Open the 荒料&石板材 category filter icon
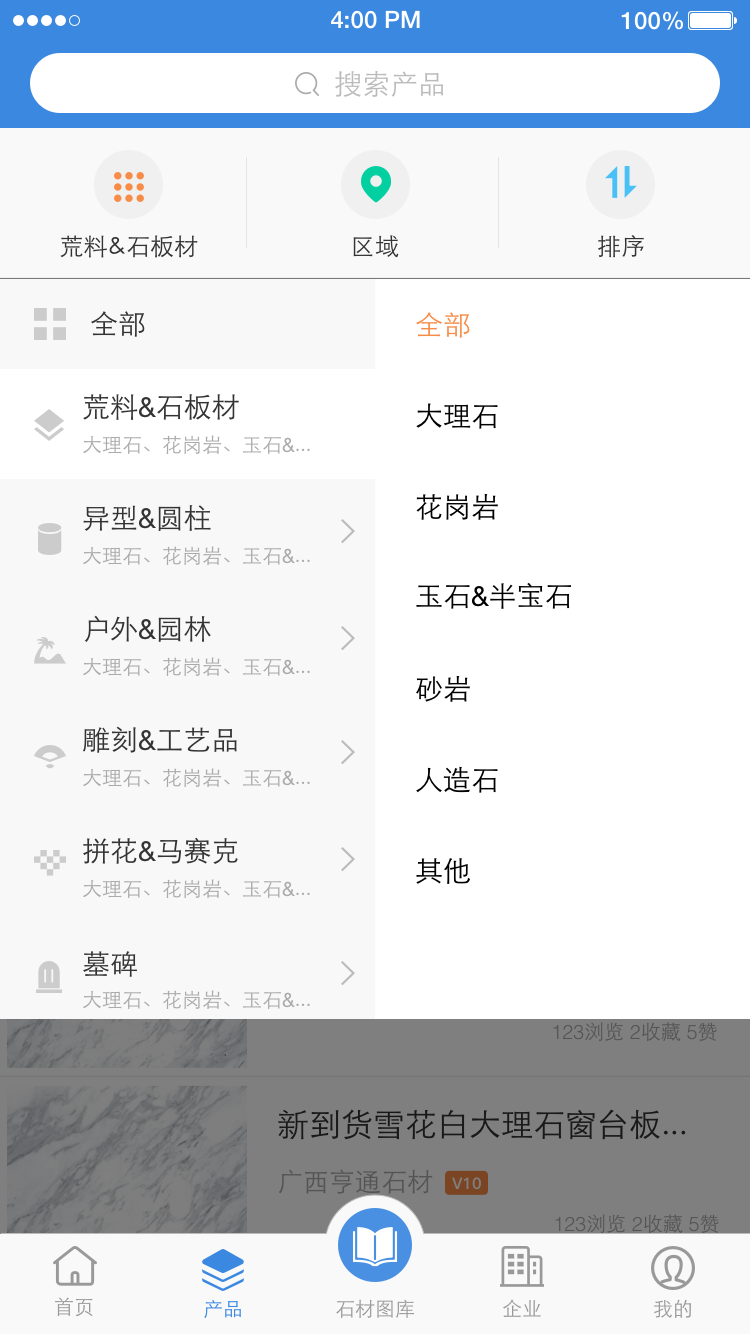750x1334 pixels. tap(128, 185)
